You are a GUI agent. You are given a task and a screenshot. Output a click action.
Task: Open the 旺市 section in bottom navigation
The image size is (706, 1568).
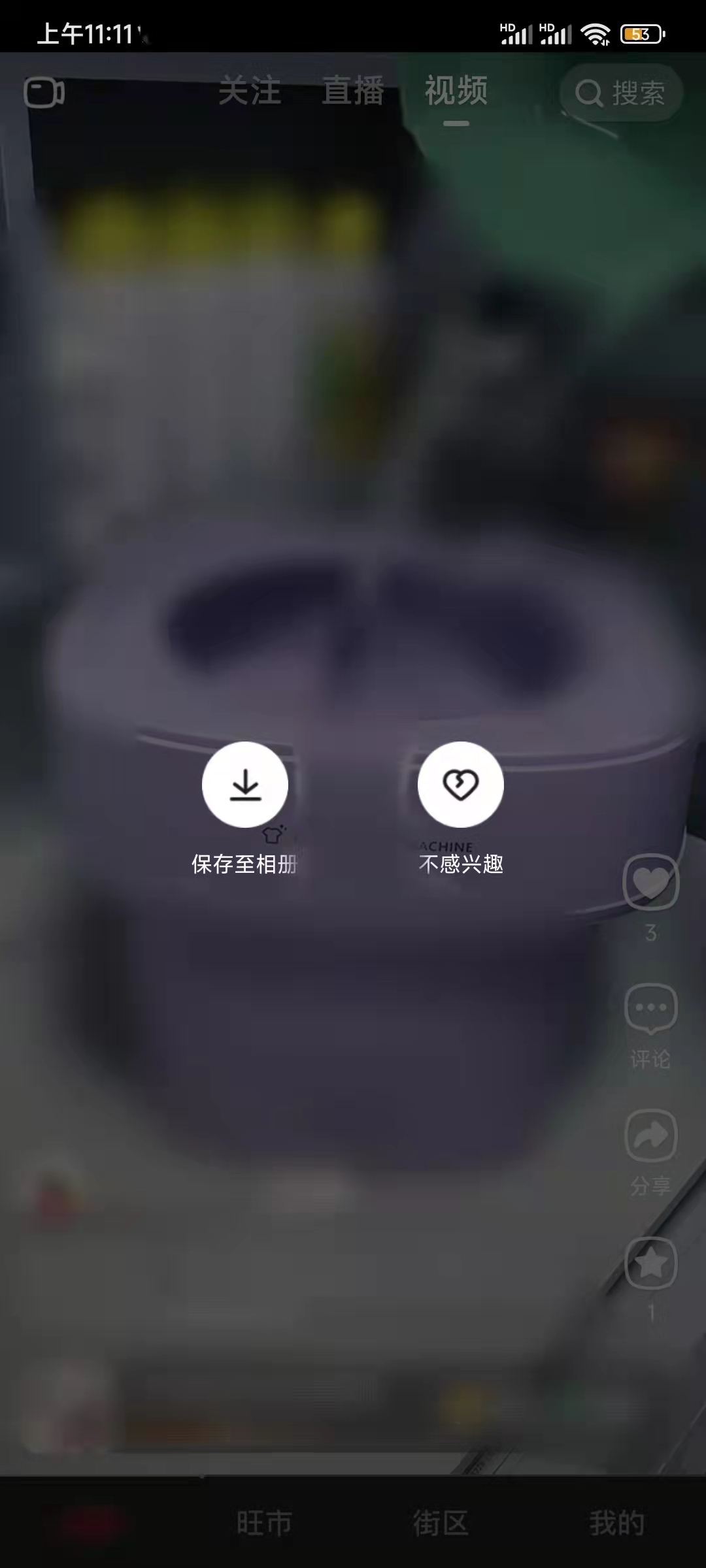pyautogui.click(x=263, y=1520)
